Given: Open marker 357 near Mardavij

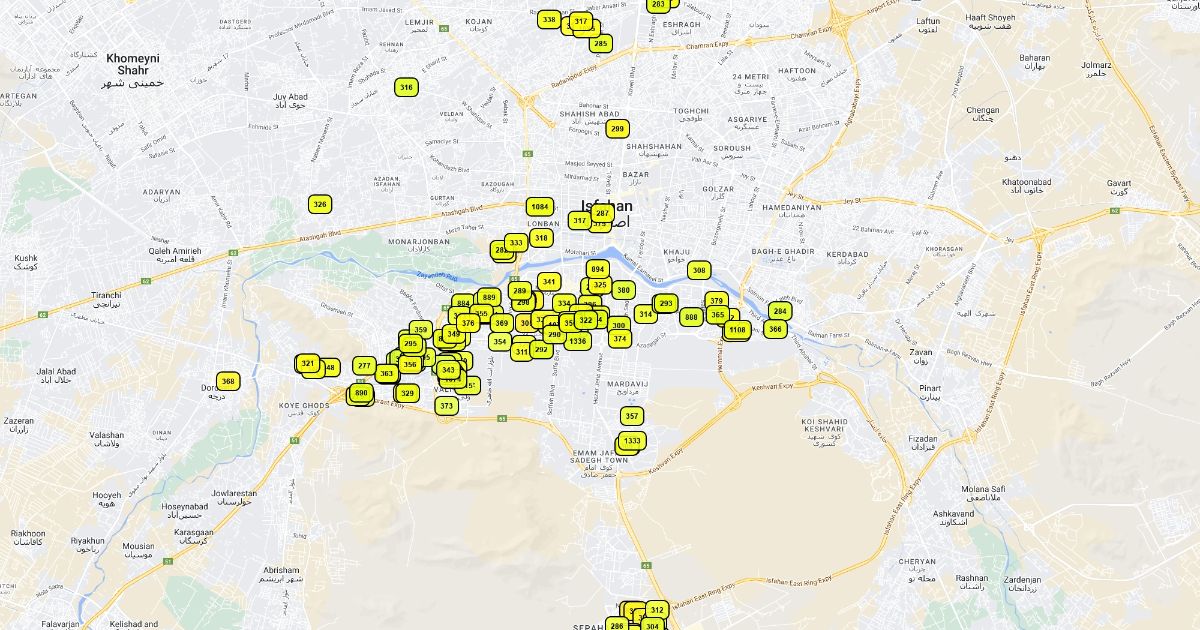Looking at the screenshot, I should coord(631,416).
